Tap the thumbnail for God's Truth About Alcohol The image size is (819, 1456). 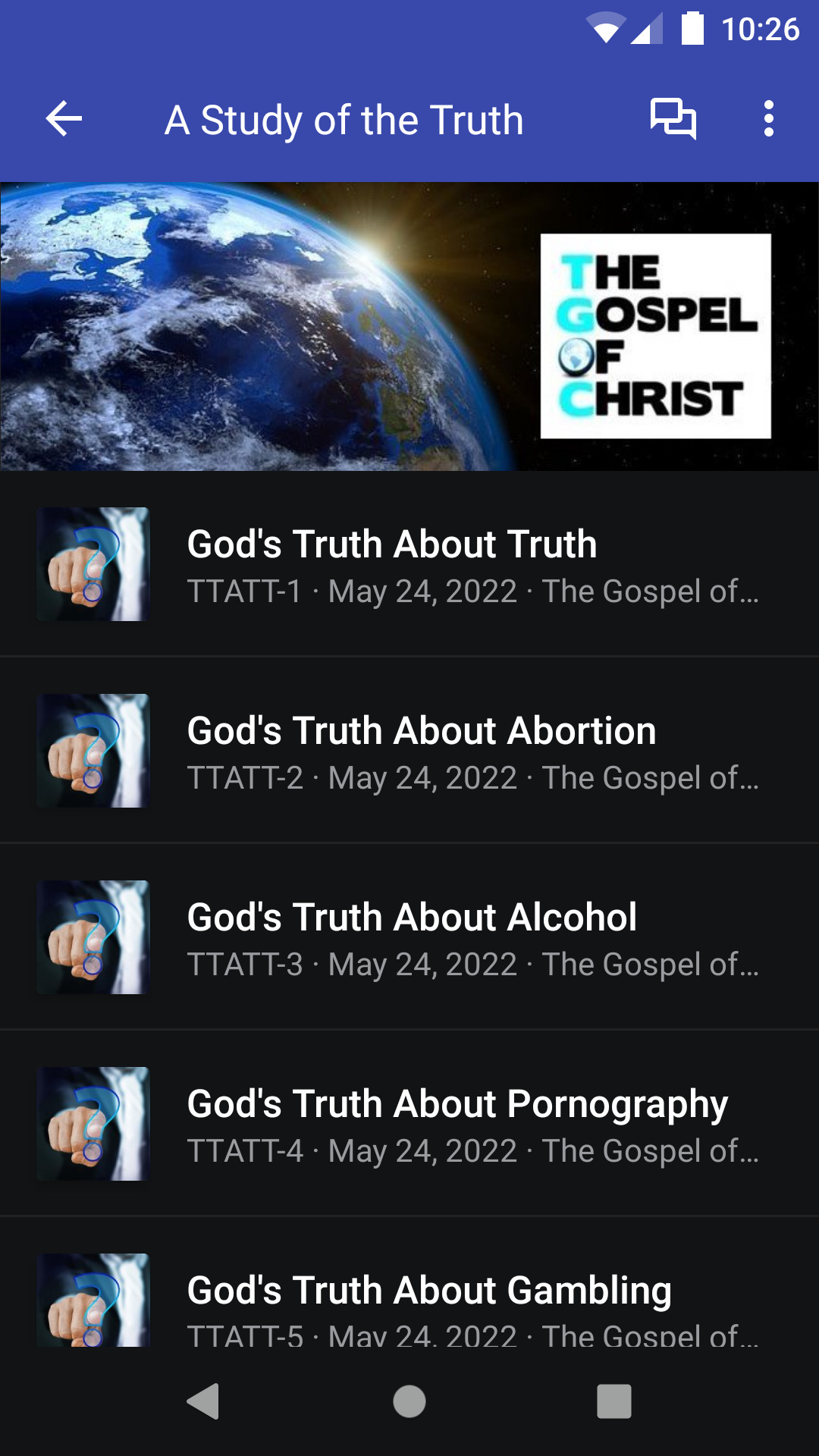pyautogui.click(x=93, y=937)
